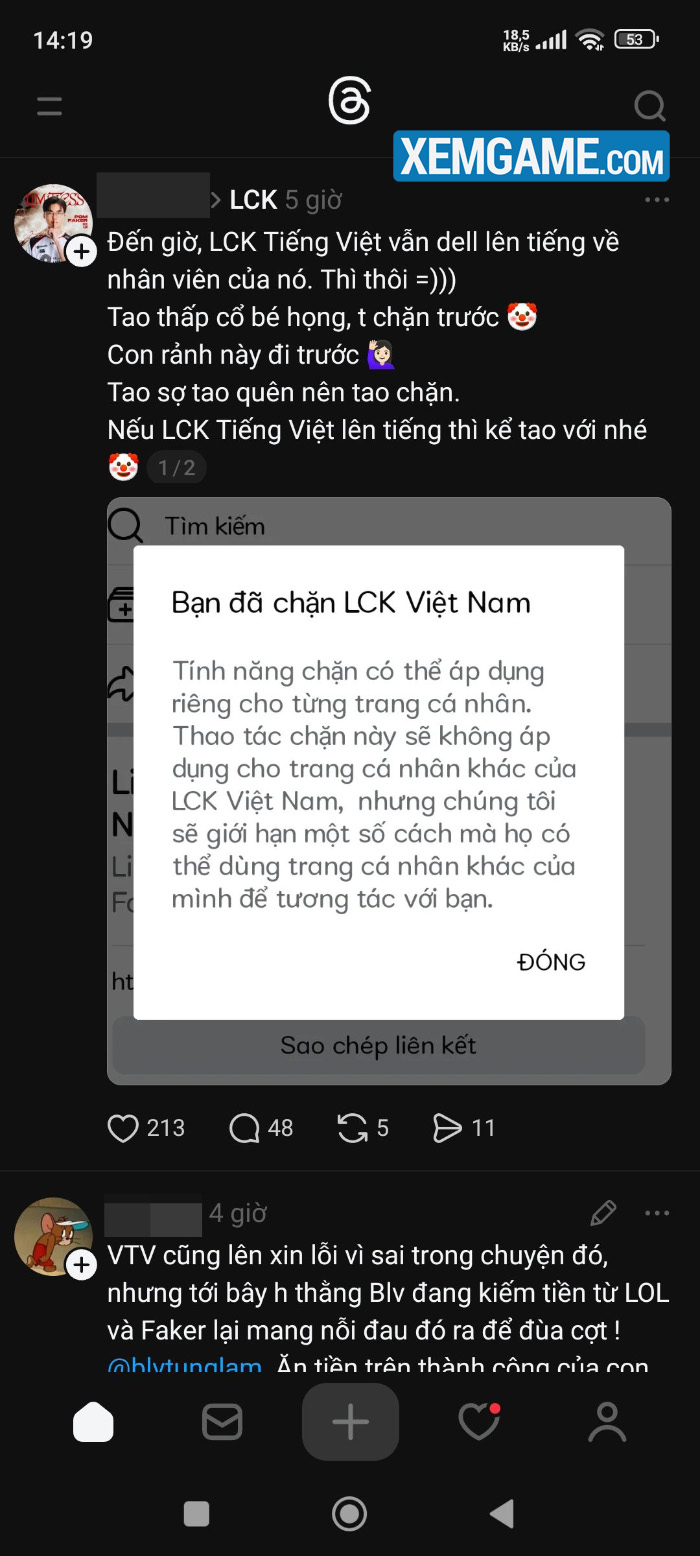Switch to the profile tab

click(606, 1422)
